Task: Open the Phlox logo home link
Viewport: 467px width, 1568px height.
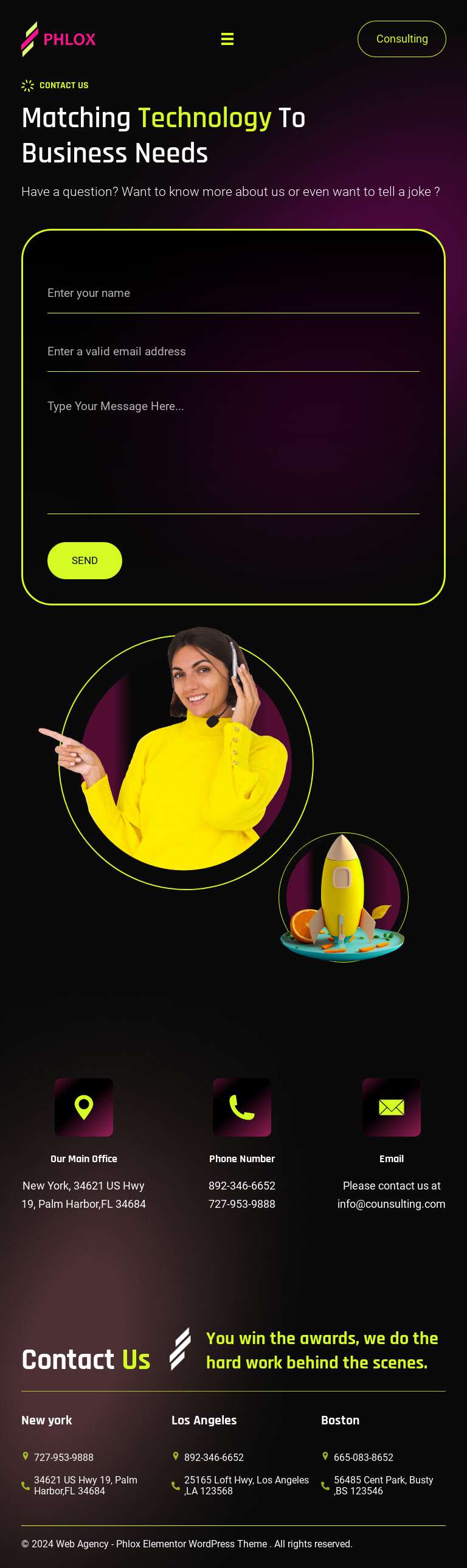Action: click(x=58, y=39)
